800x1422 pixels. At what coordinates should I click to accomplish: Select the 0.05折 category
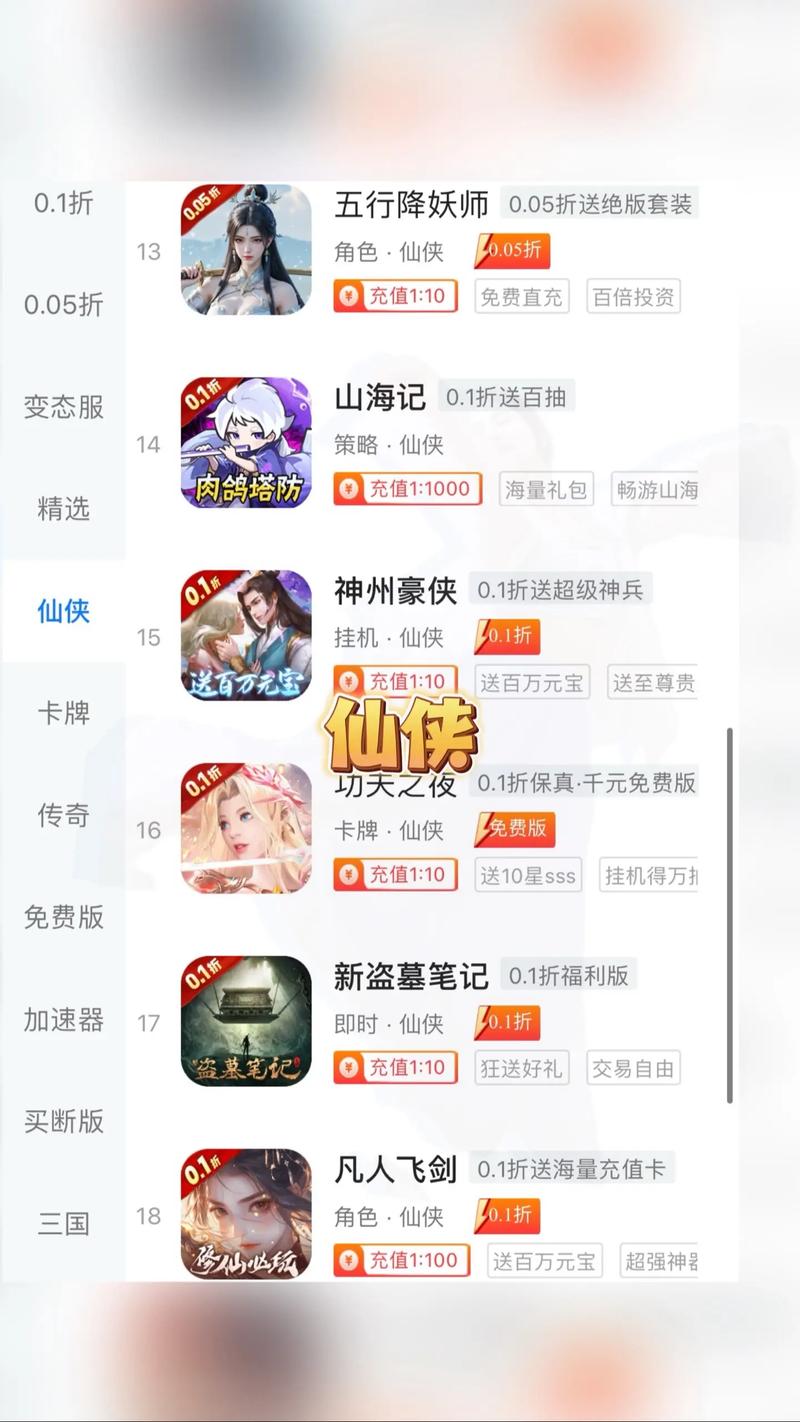63,305
